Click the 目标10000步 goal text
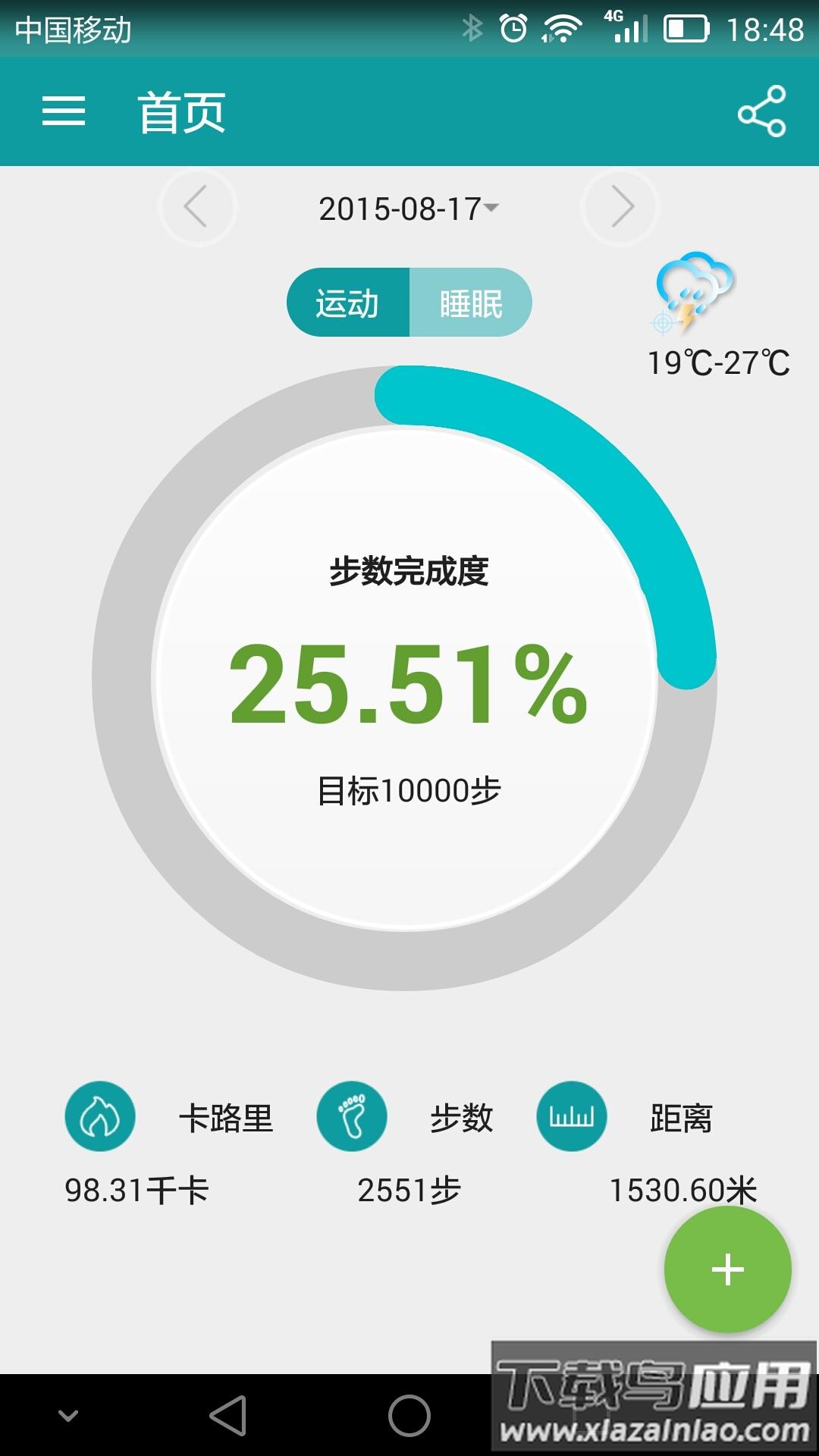The width and height of the screenshot is (819, 1456). tap(409, 791)
